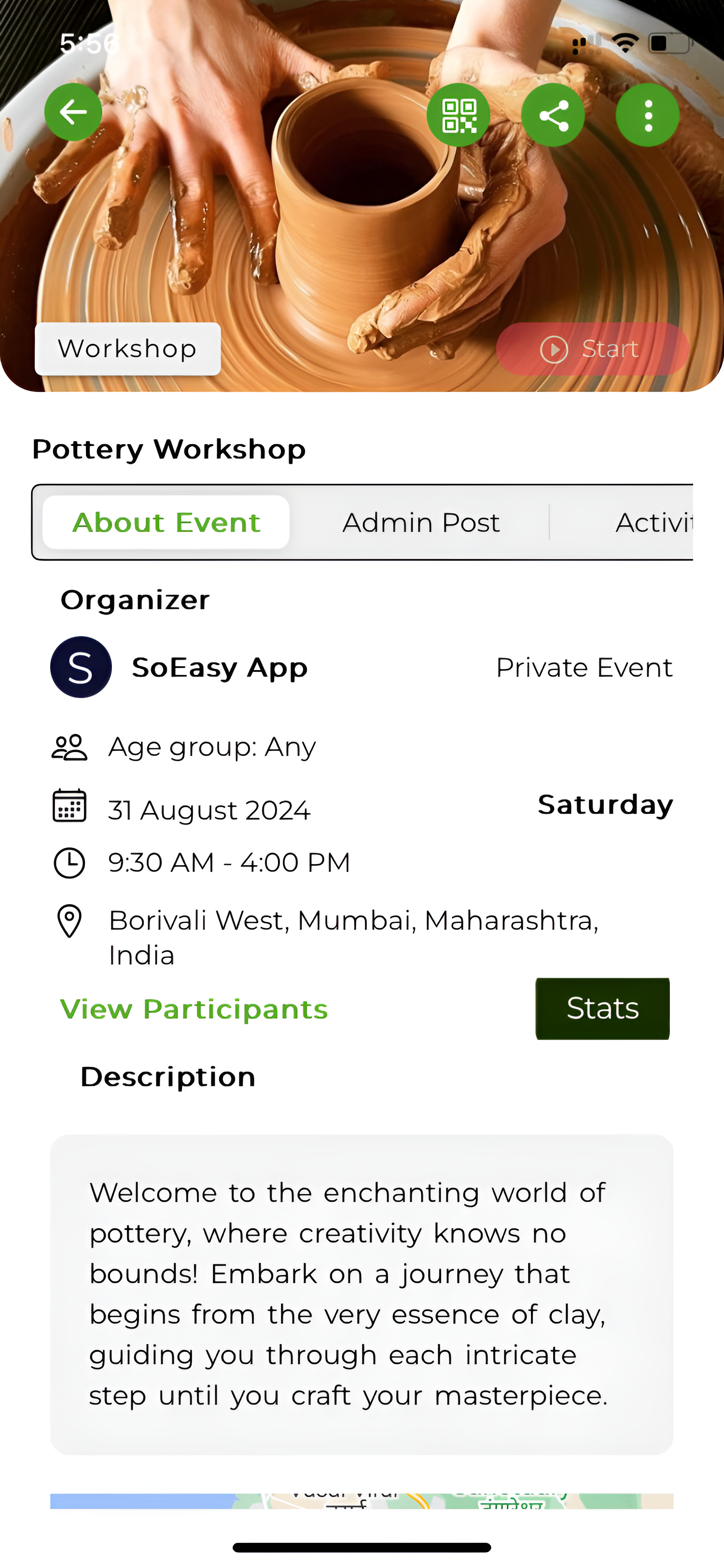Share this Pottery Workshop event

click(x=553, y=115)
